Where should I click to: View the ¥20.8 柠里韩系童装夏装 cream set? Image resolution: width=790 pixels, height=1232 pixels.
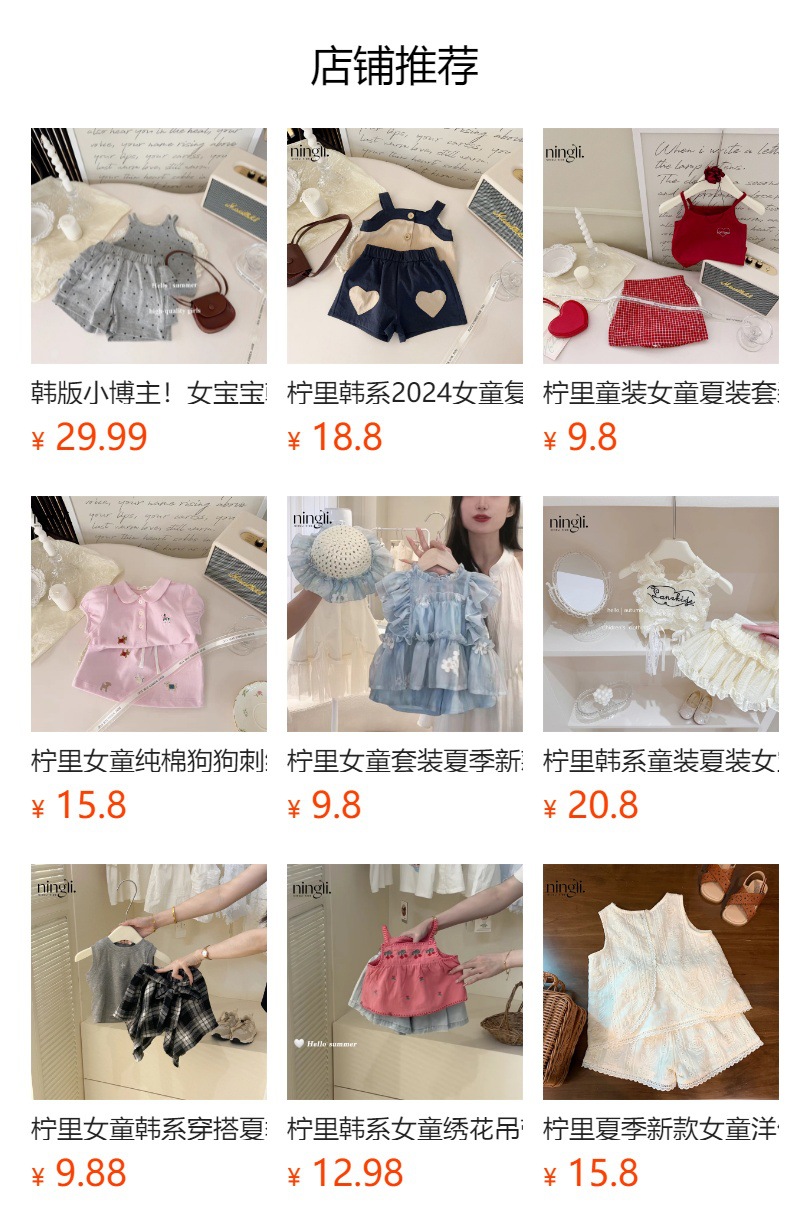[x=660, y=614]
